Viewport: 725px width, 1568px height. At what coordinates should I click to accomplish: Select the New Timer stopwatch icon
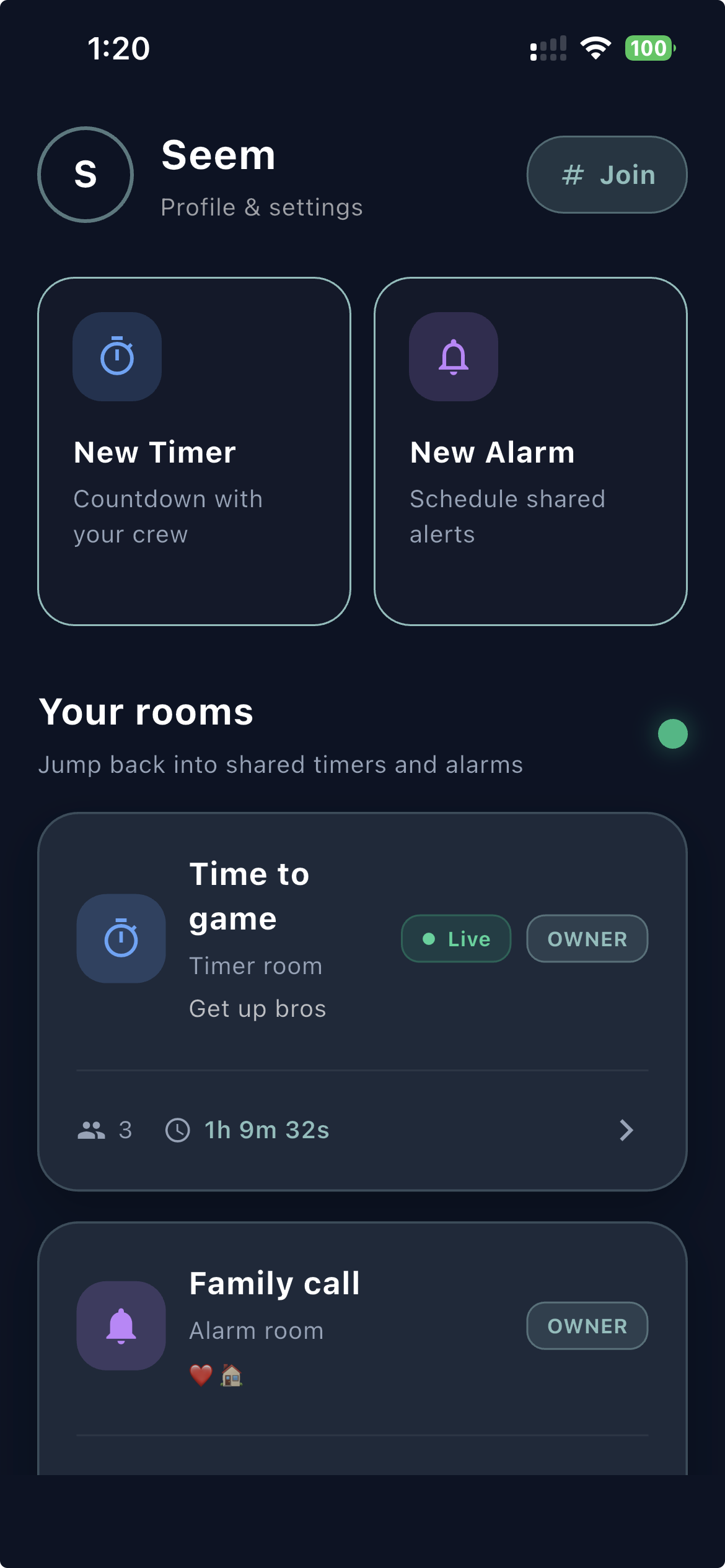(117, 356)
